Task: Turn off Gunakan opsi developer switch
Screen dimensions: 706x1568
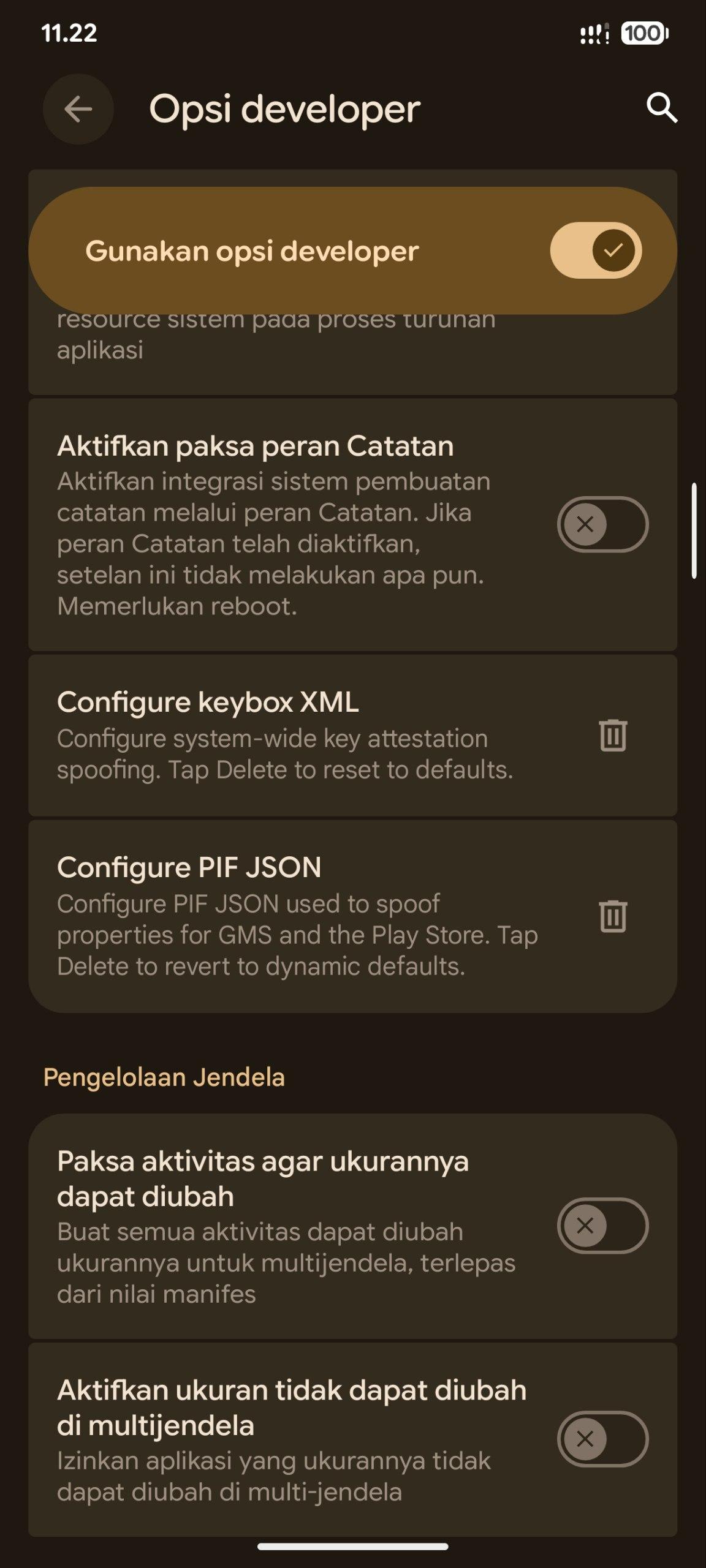Action: (596, 251)
